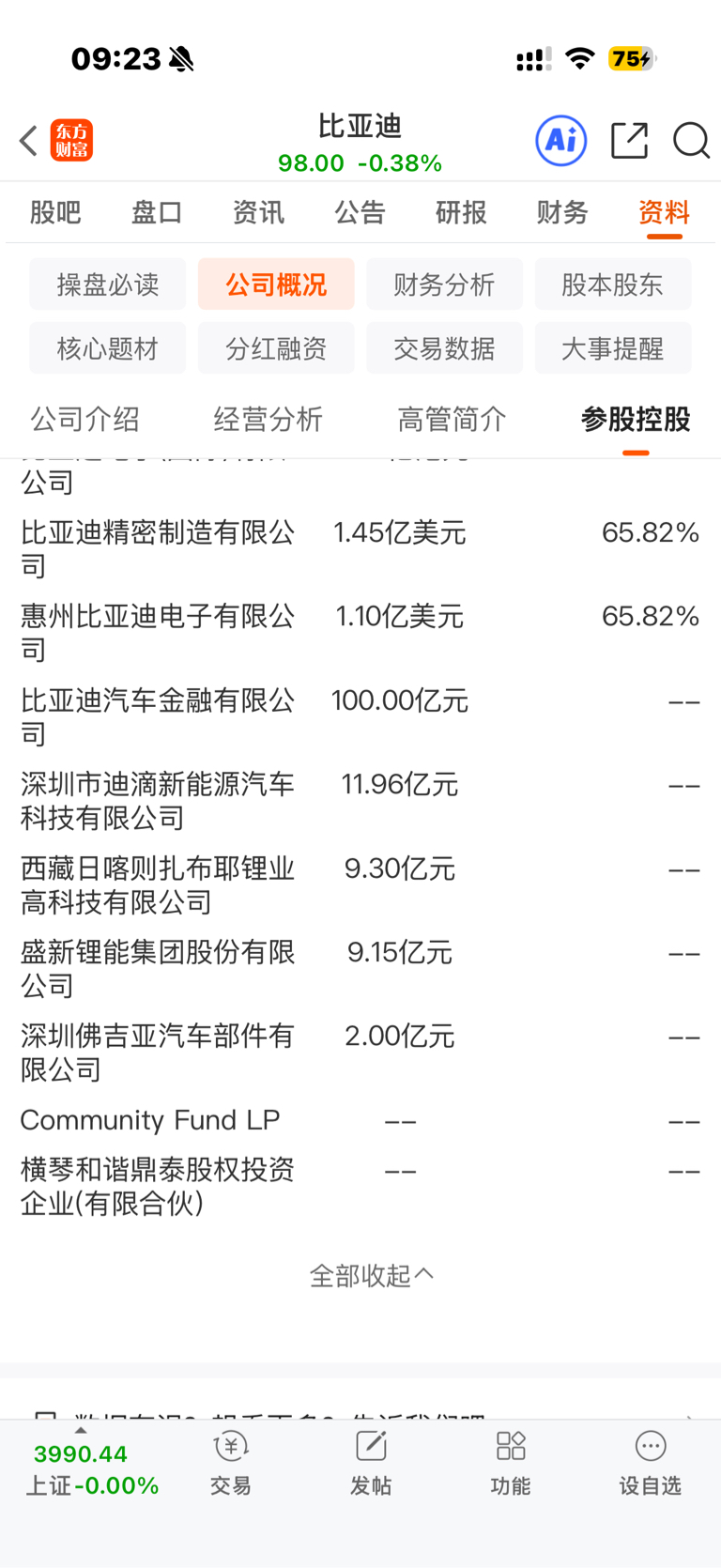Switch to the 盘口 tab
Viewport: 721px width, 1568px height.
pyautogui.click(x=157, y=212)
